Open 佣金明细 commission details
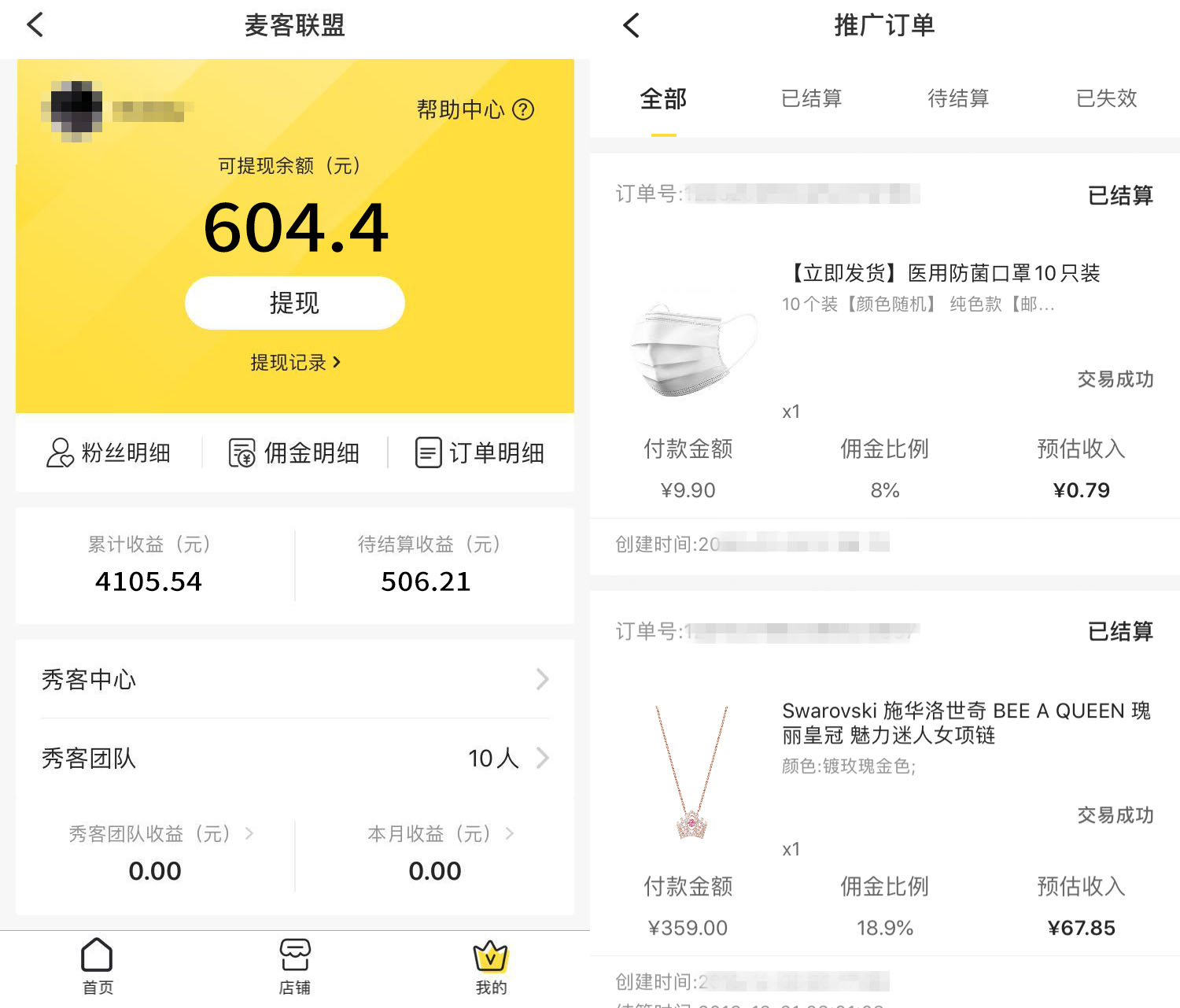 click(x=294, y=452)
